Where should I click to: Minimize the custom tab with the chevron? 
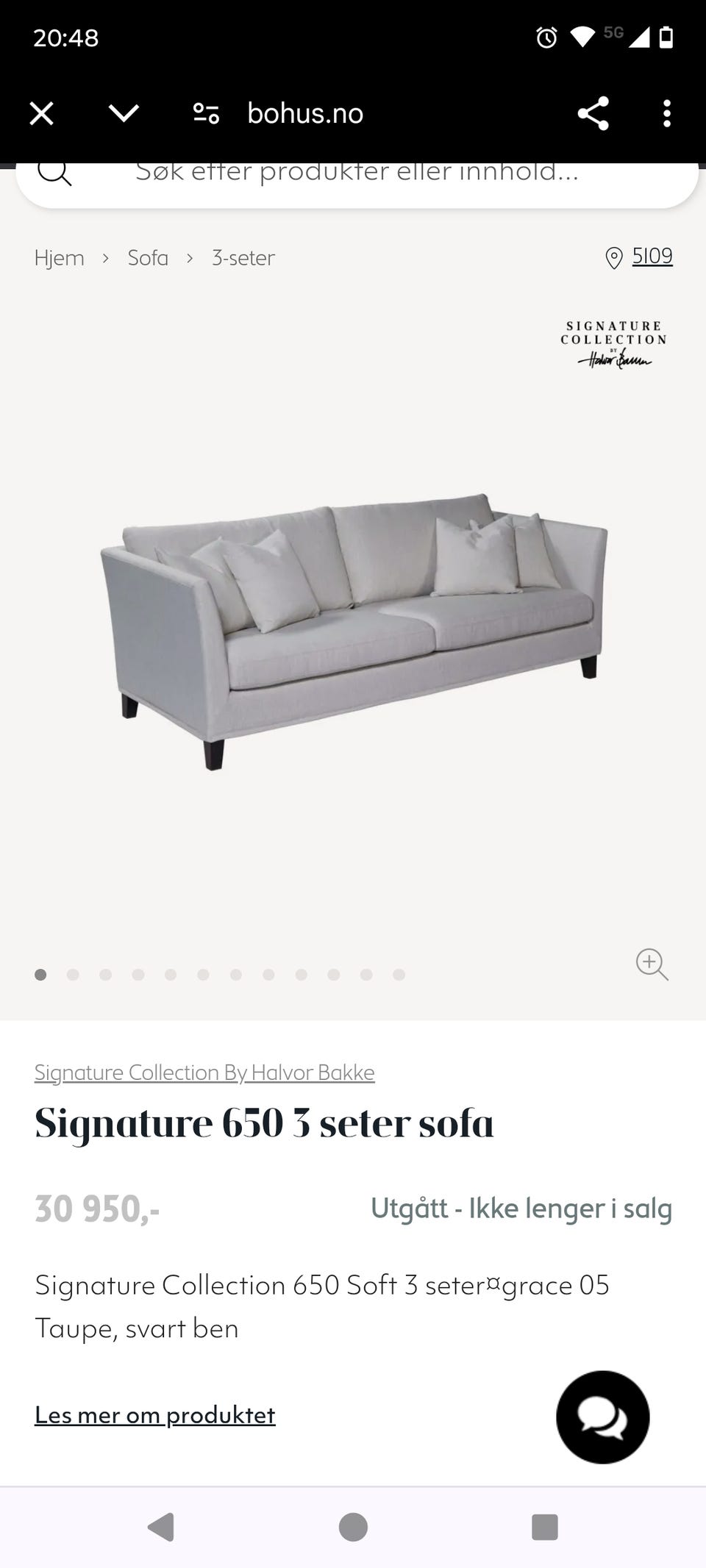coord(124,113)
